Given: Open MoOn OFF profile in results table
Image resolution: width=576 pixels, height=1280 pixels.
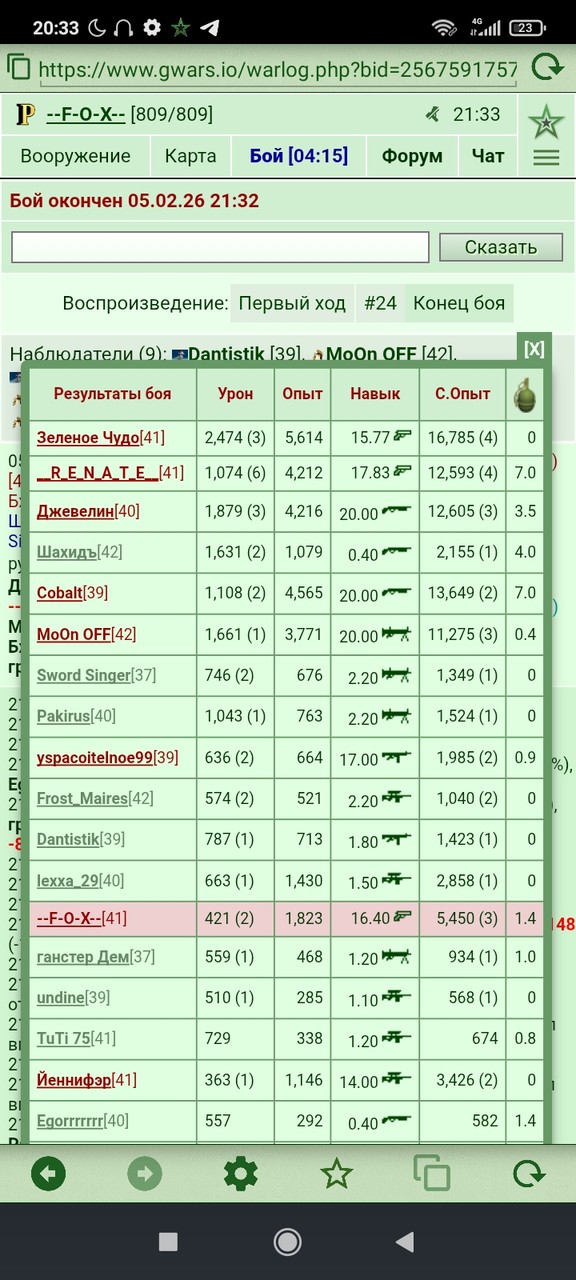Looking at the screenshot, I should click(74, 634).
